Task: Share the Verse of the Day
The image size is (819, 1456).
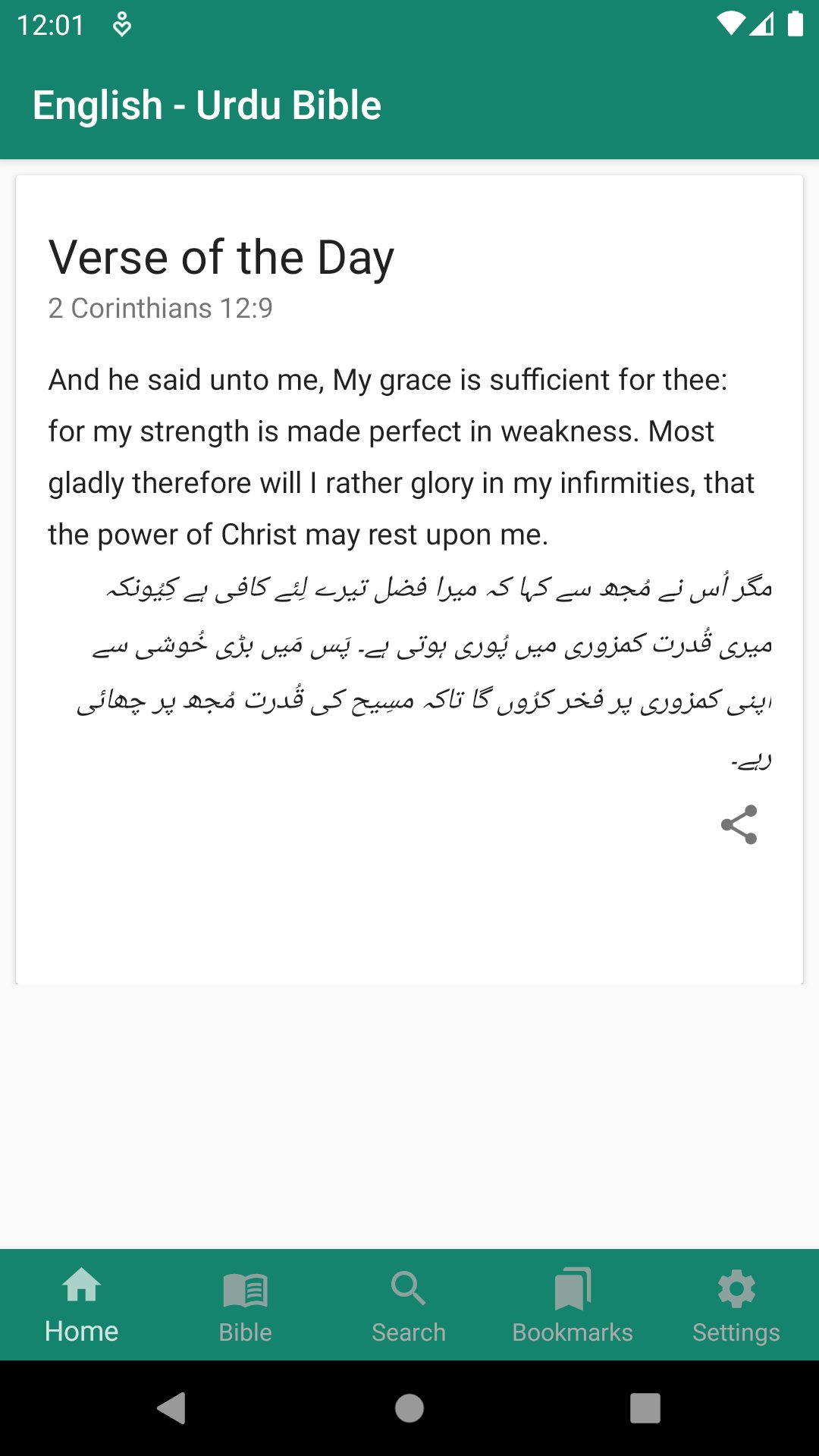Action: 741,827
